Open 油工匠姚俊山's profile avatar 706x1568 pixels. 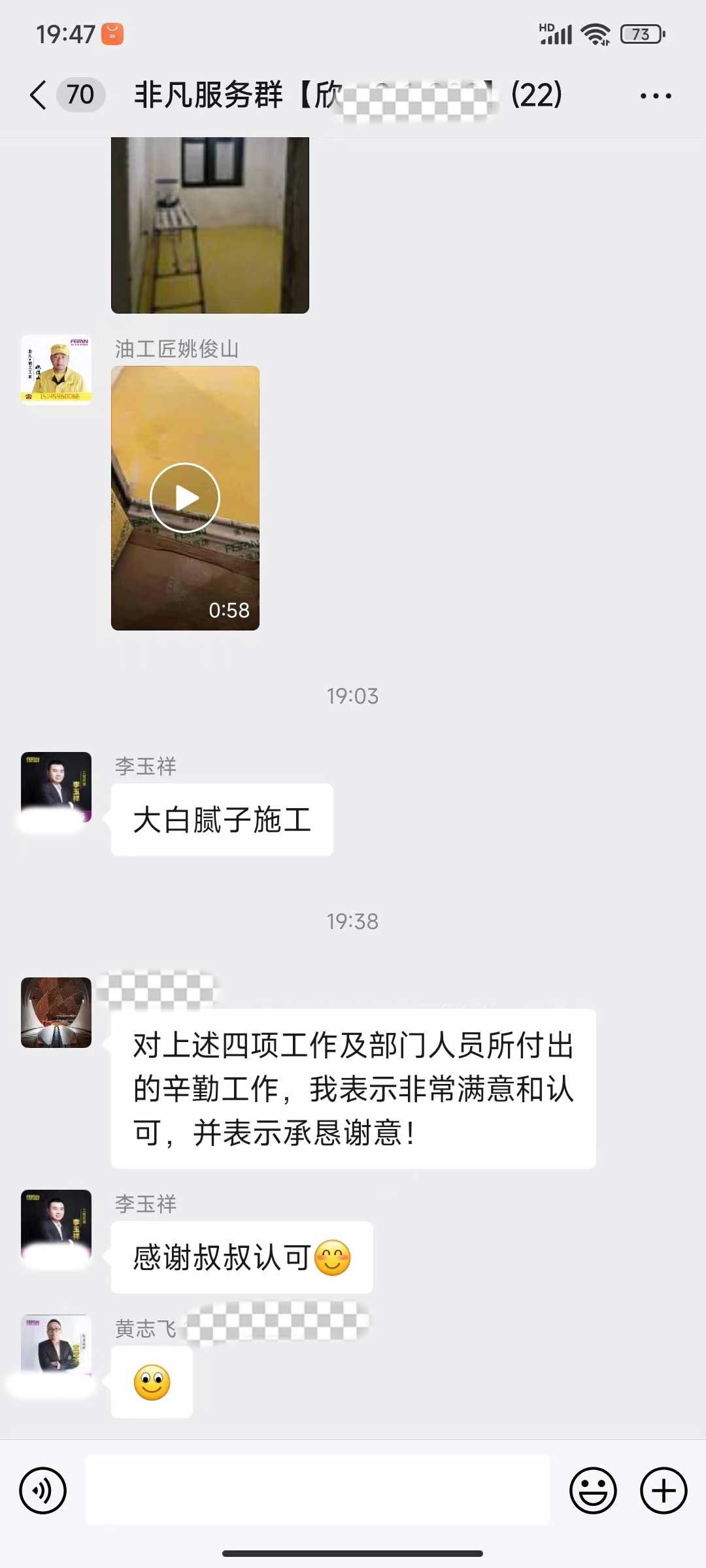[x=56, y=369]
